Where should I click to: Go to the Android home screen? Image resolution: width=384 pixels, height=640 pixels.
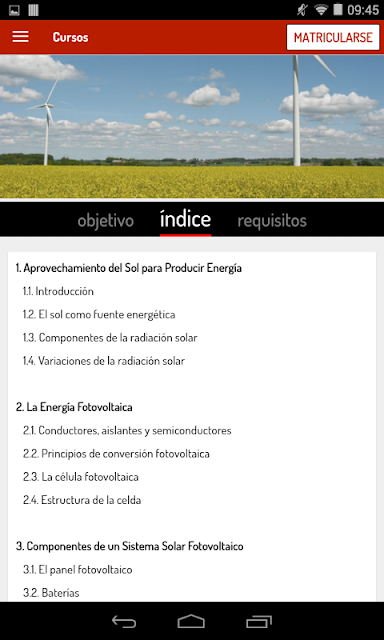click(x=191, y=622)
